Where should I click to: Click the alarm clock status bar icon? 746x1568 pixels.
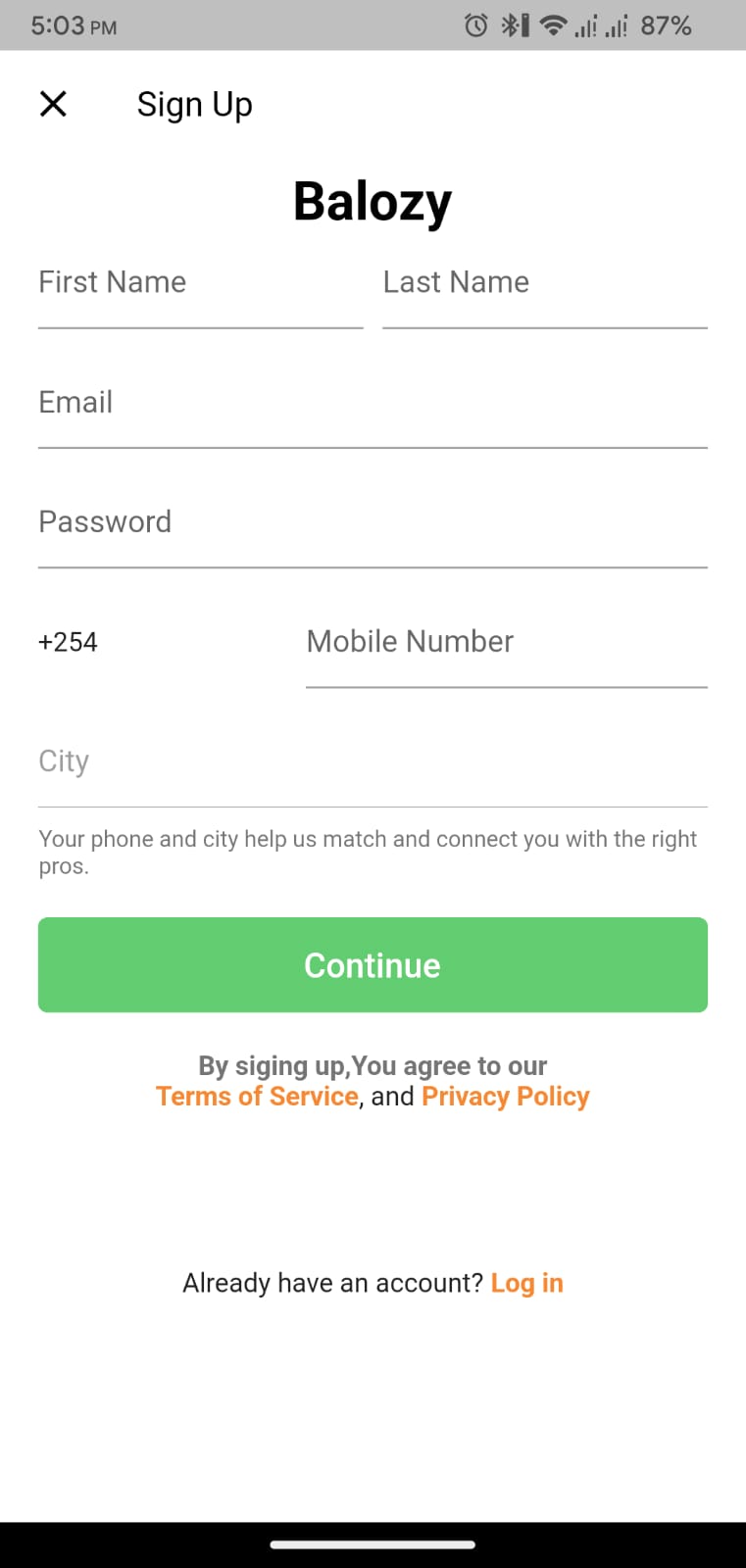475,26
